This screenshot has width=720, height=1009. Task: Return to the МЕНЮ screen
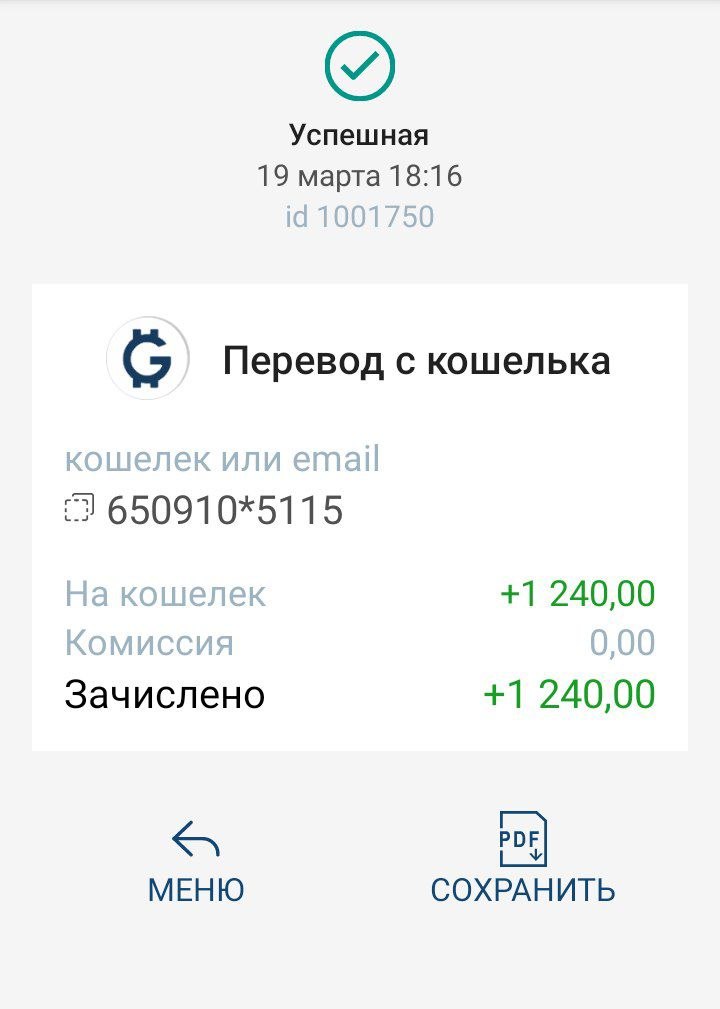click(x=196, y=861)
